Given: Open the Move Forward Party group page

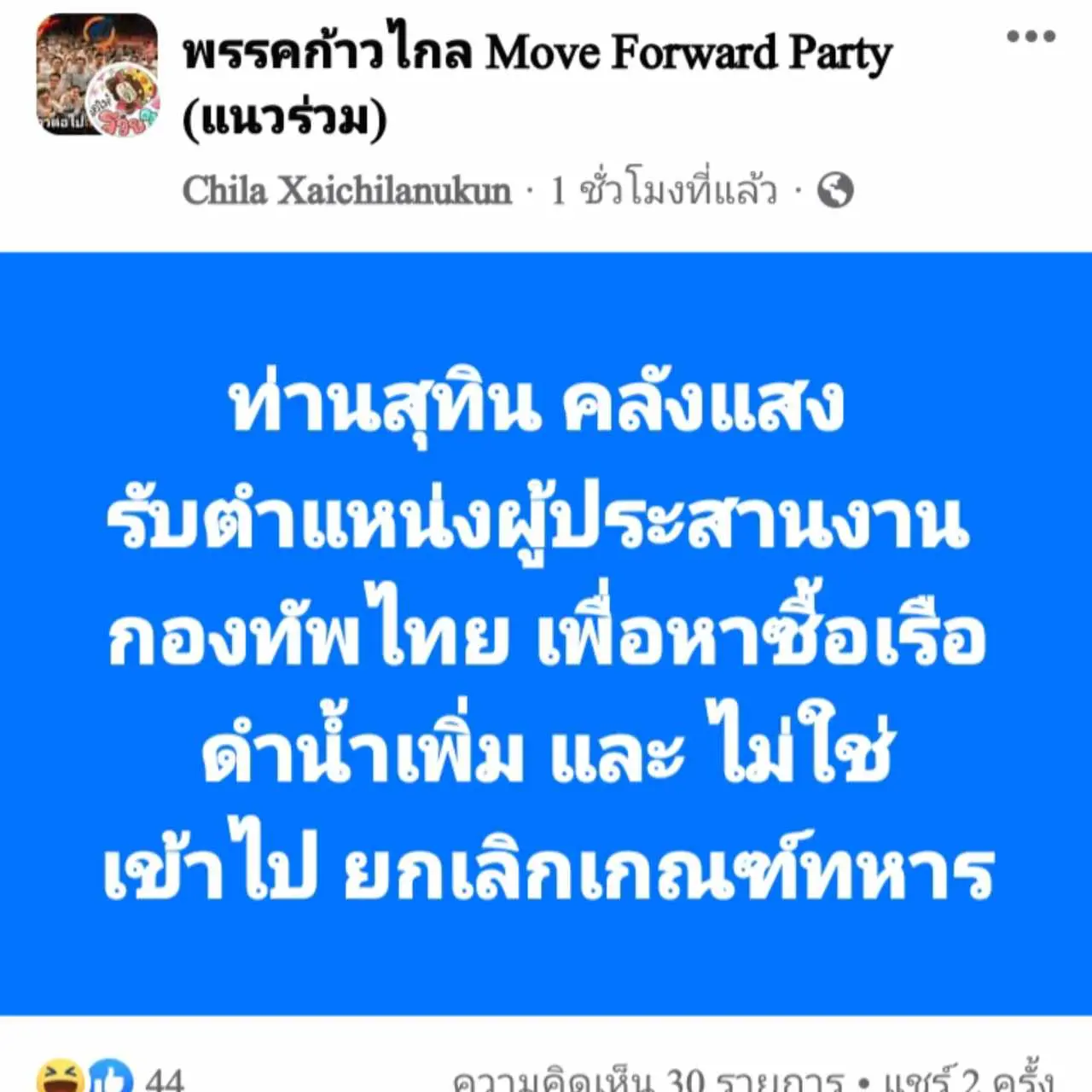Looking at the screenshot, I should coord(537,55).
